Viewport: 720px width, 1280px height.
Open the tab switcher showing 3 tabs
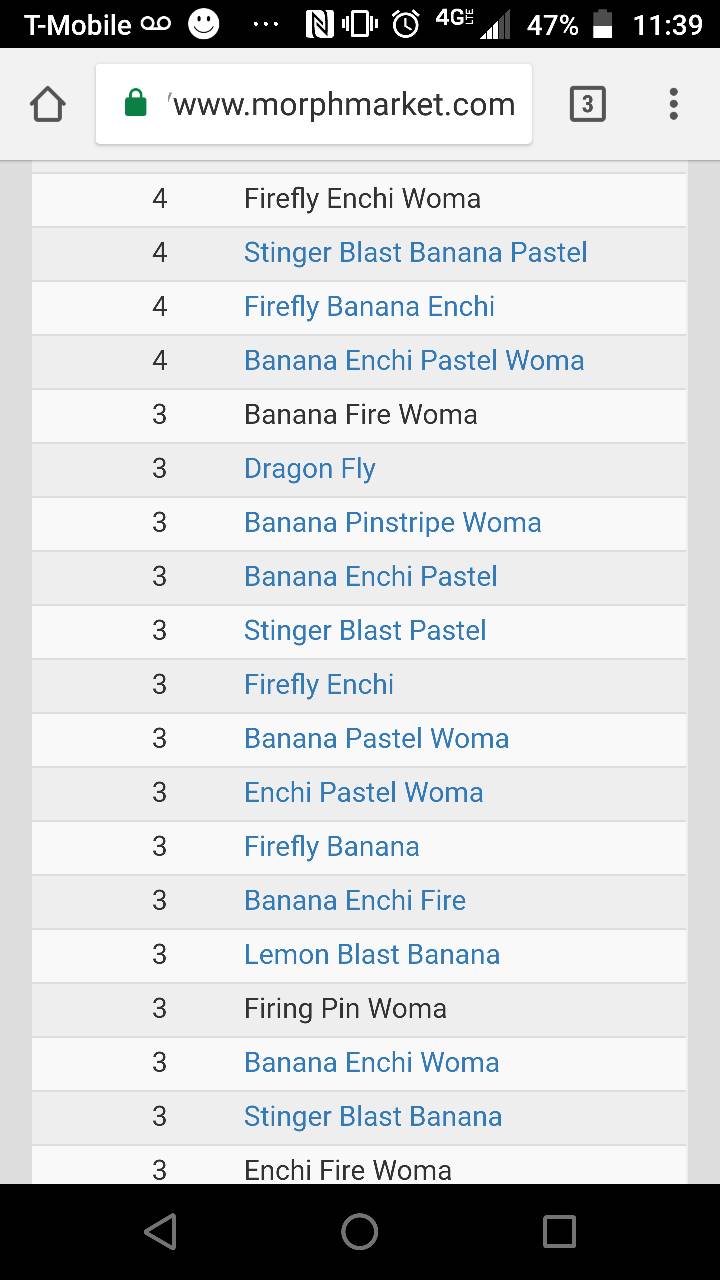[587, 104]
